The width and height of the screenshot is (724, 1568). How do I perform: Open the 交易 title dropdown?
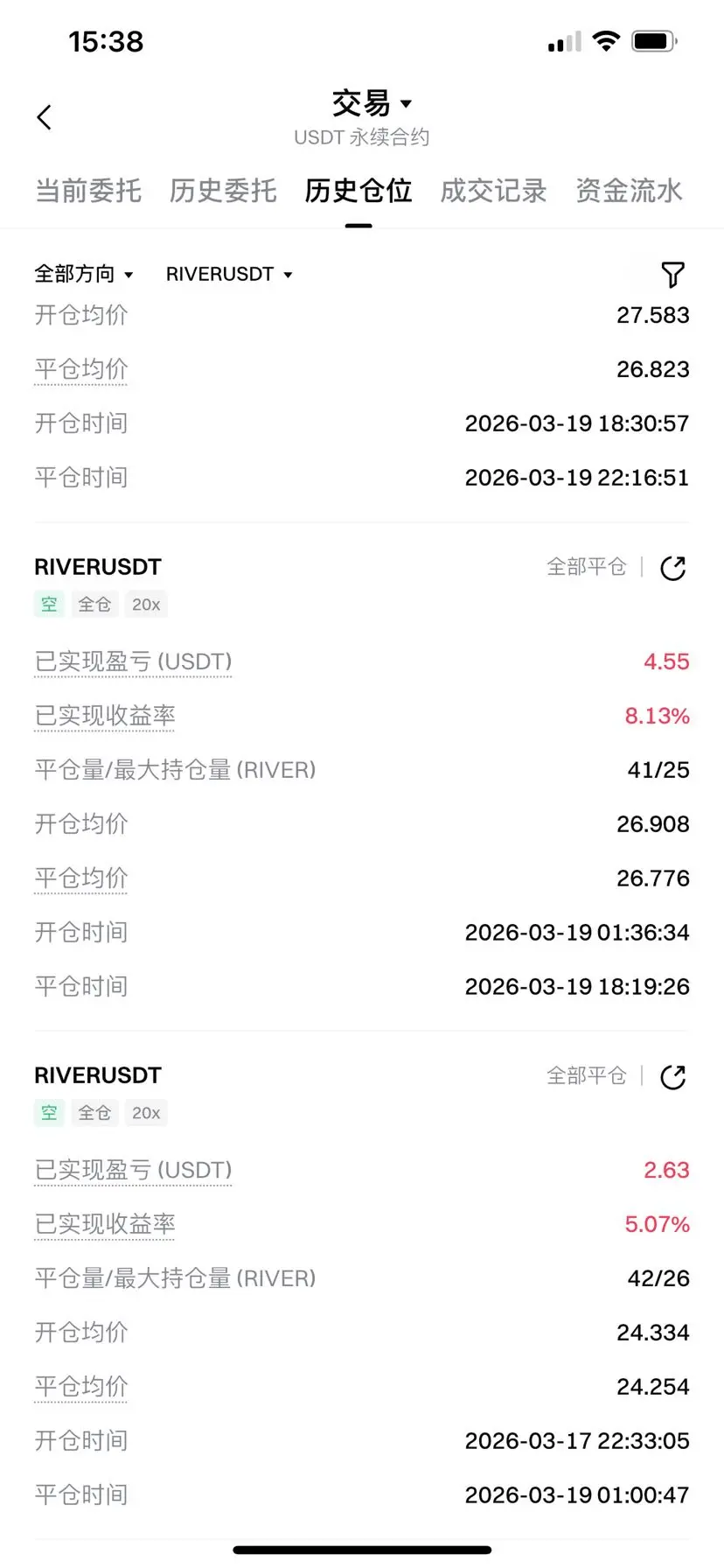(371, 104)
